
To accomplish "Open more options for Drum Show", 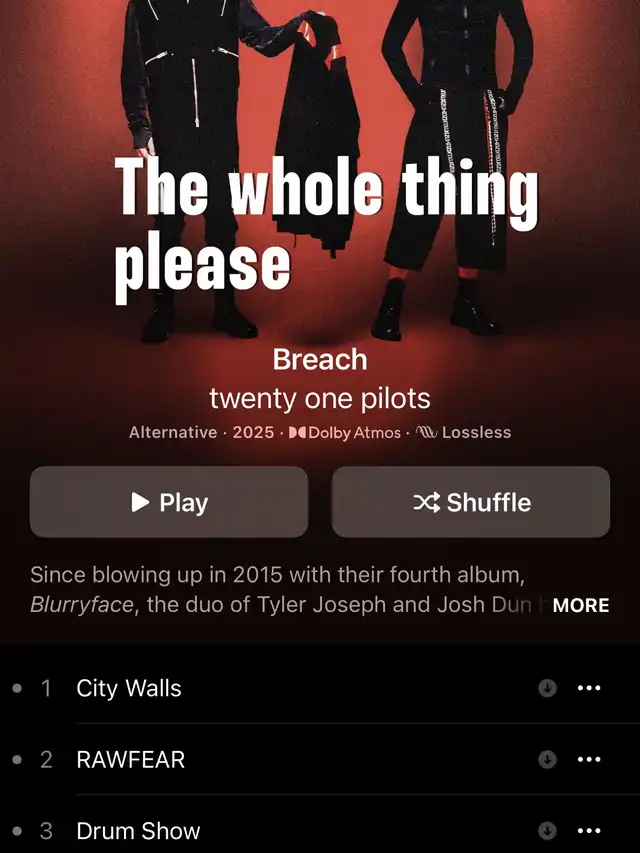I will click(x=589, y=830).
